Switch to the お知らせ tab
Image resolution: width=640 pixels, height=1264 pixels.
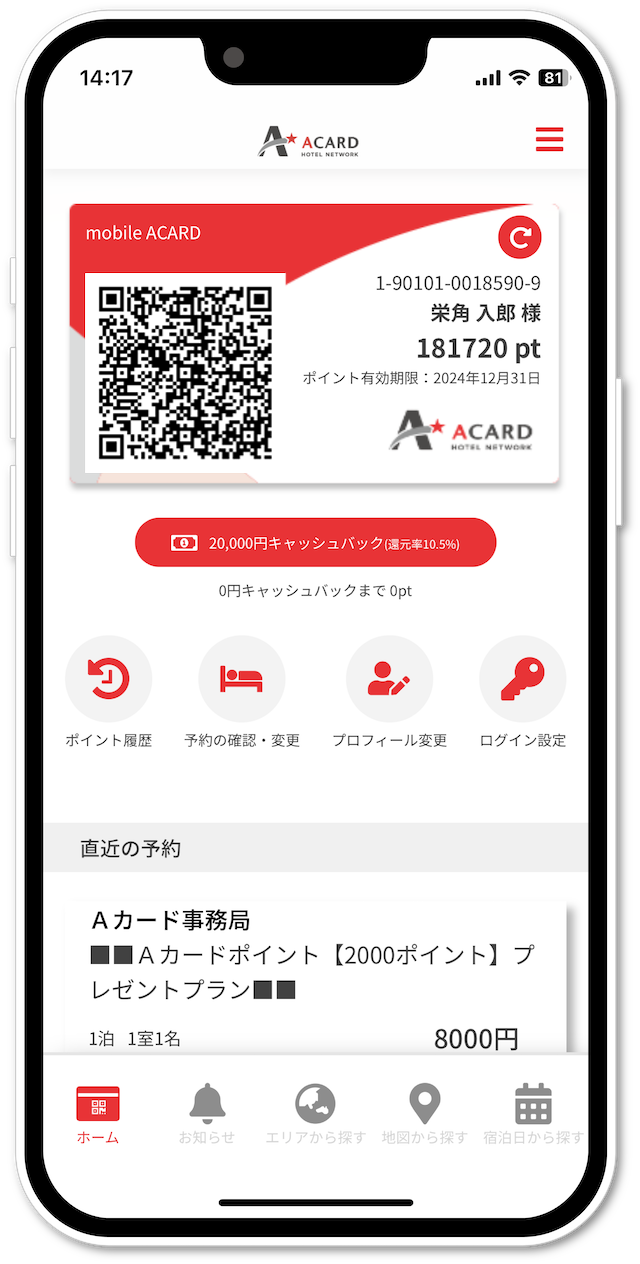pos(207,1114)
